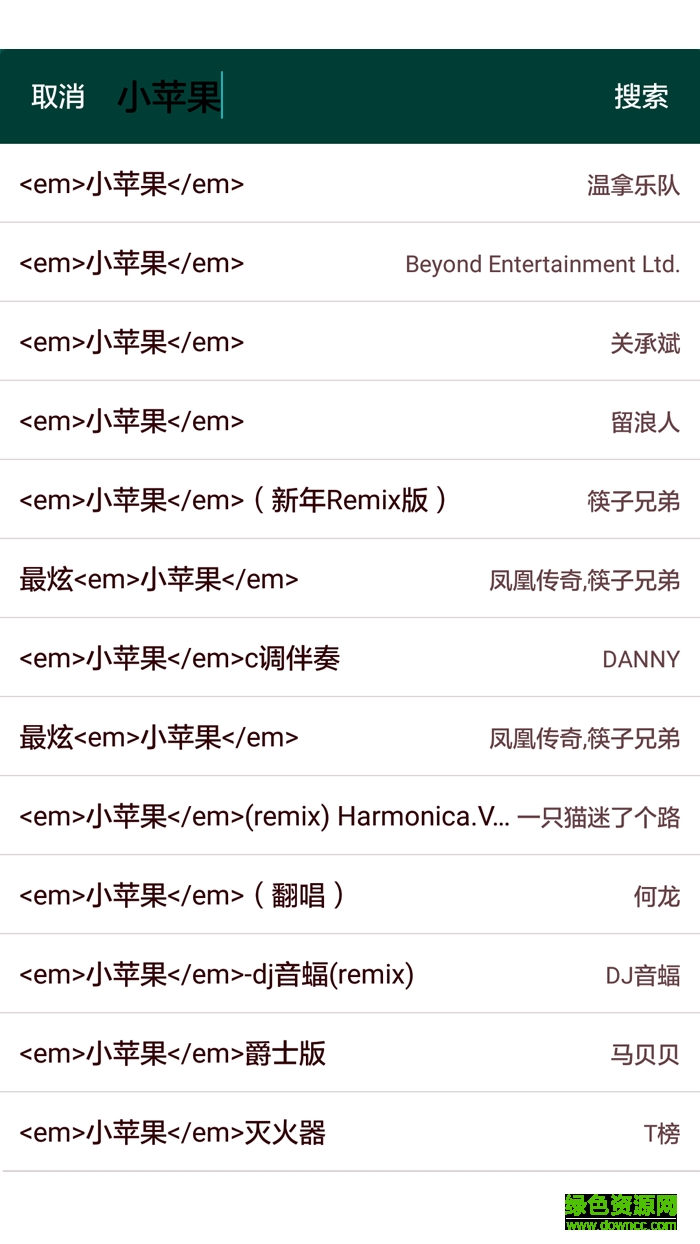Open 小苹果（新年Remix版）by 筷子兄弟
This screenshot has height=1244, width=700.
[349, 500]
